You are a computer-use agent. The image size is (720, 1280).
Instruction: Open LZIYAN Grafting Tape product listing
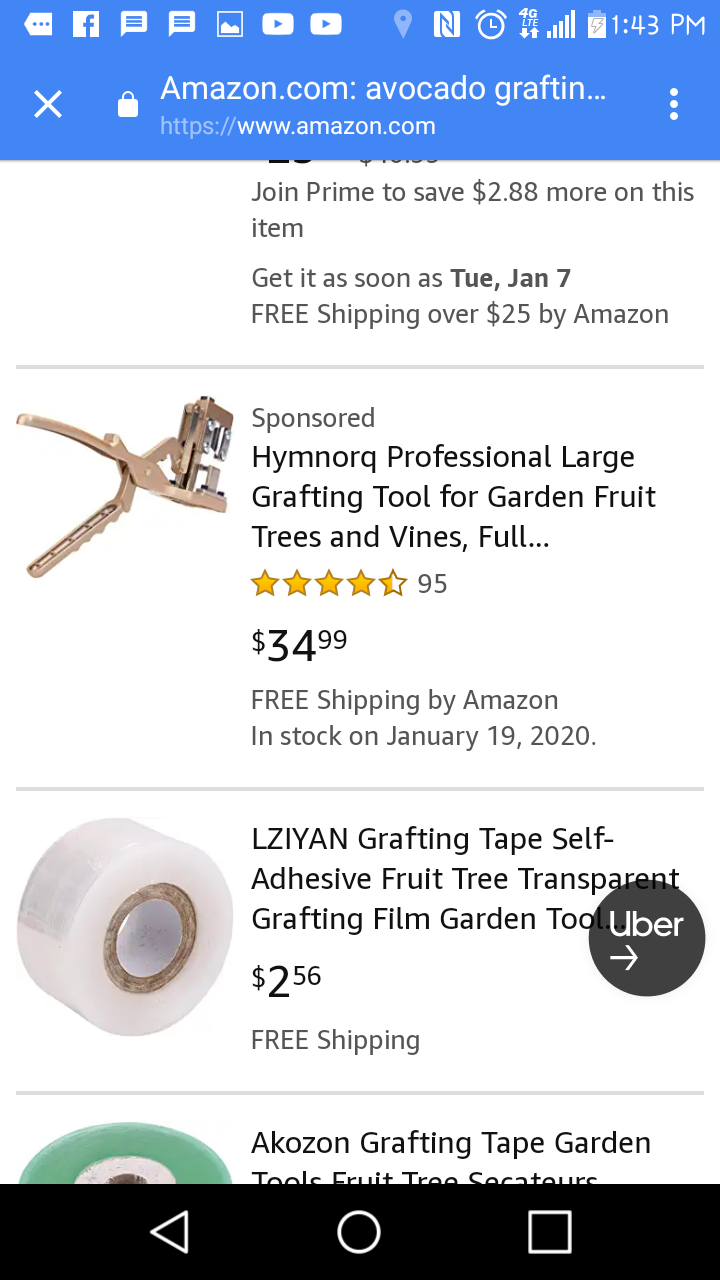465,878
